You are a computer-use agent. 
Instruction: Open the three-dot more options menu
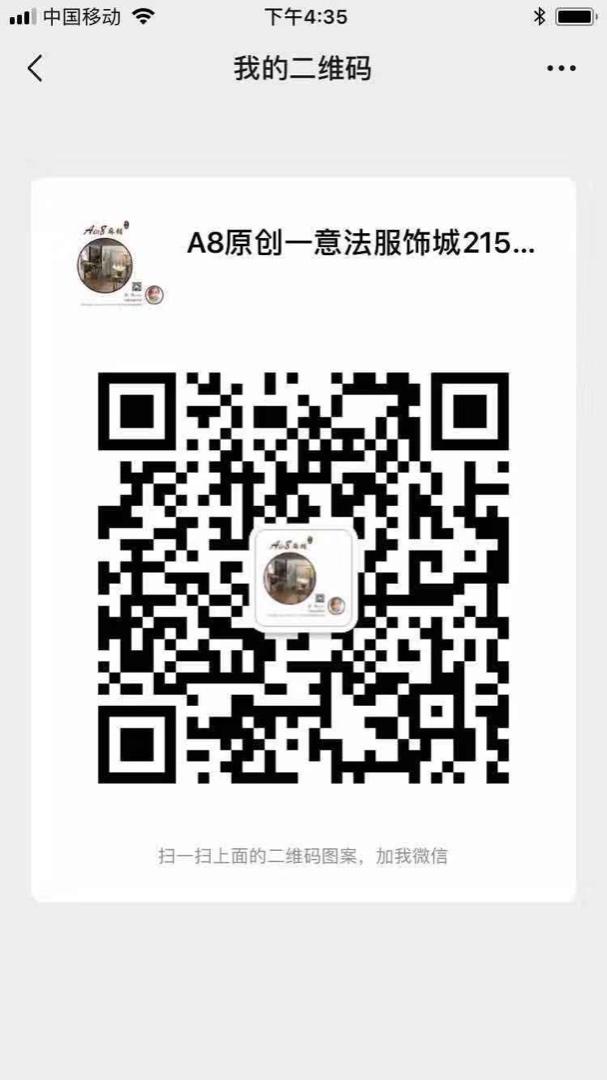click(561, 69)
